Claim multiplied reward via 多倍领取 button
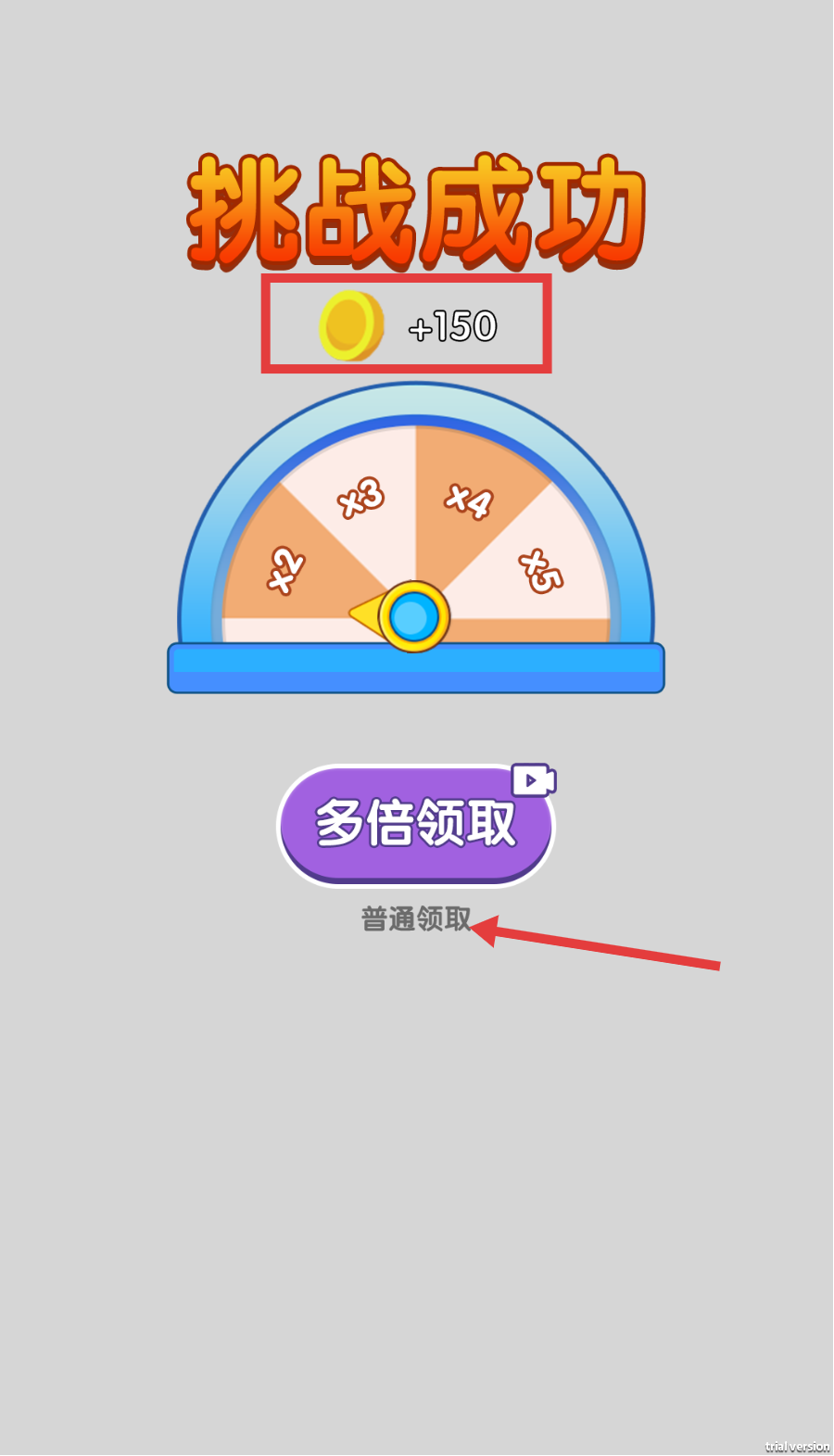Image resolution: width=834 pixels, height=1456 pixels. [x=415, y=824]
